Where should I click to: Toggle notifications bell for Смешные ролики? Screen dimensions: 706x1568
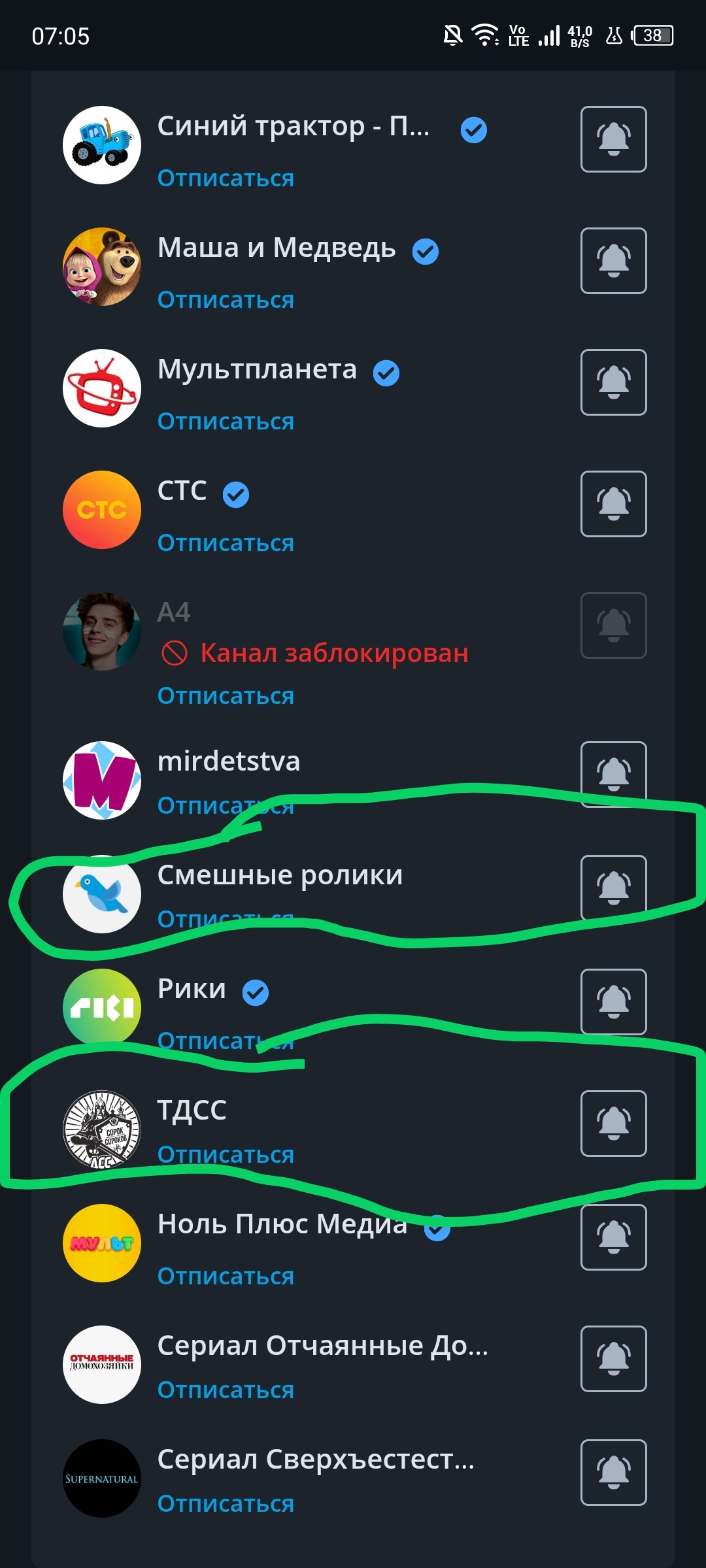click(613, 888)
